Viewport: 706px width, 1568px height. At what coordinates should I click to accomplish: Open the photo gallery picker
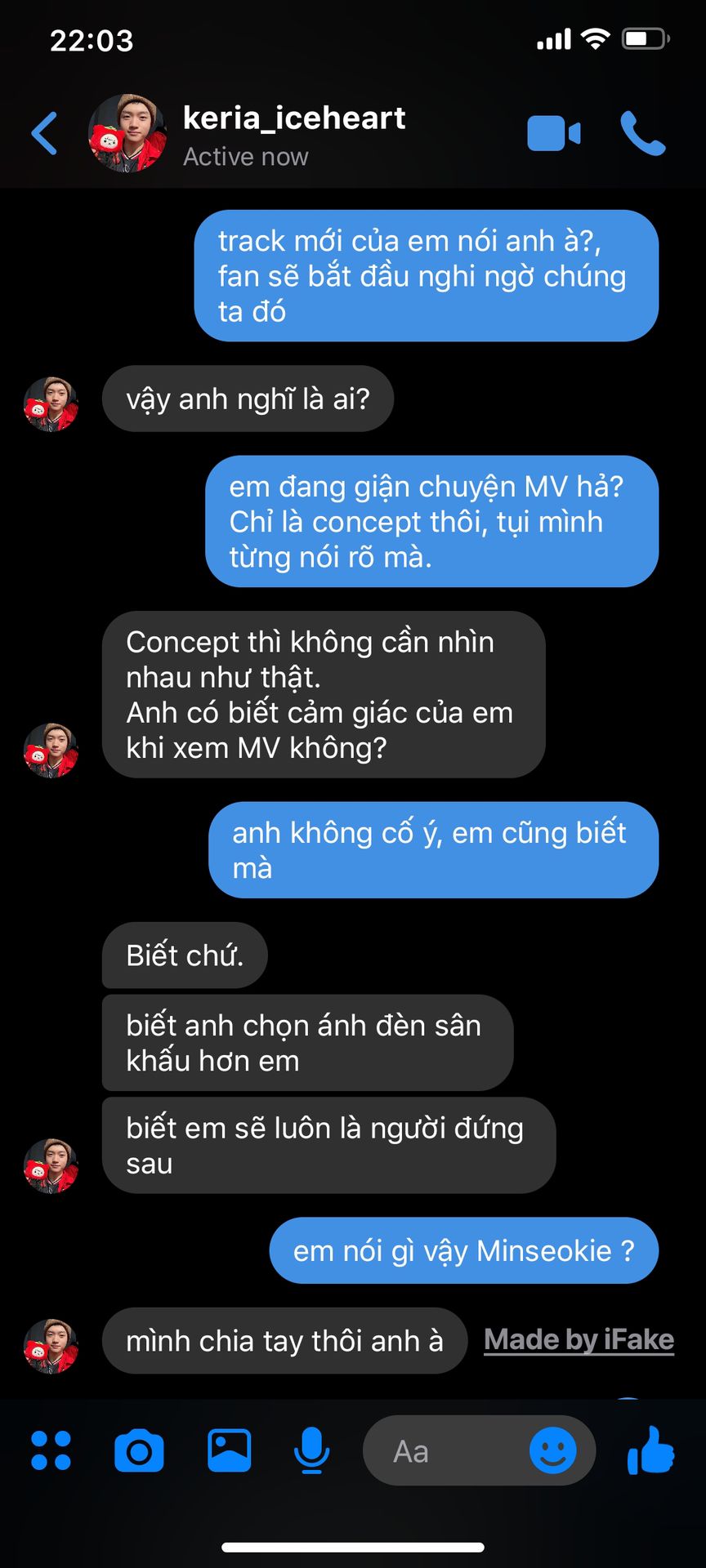pyautogui.click(x=229, y=1450)
